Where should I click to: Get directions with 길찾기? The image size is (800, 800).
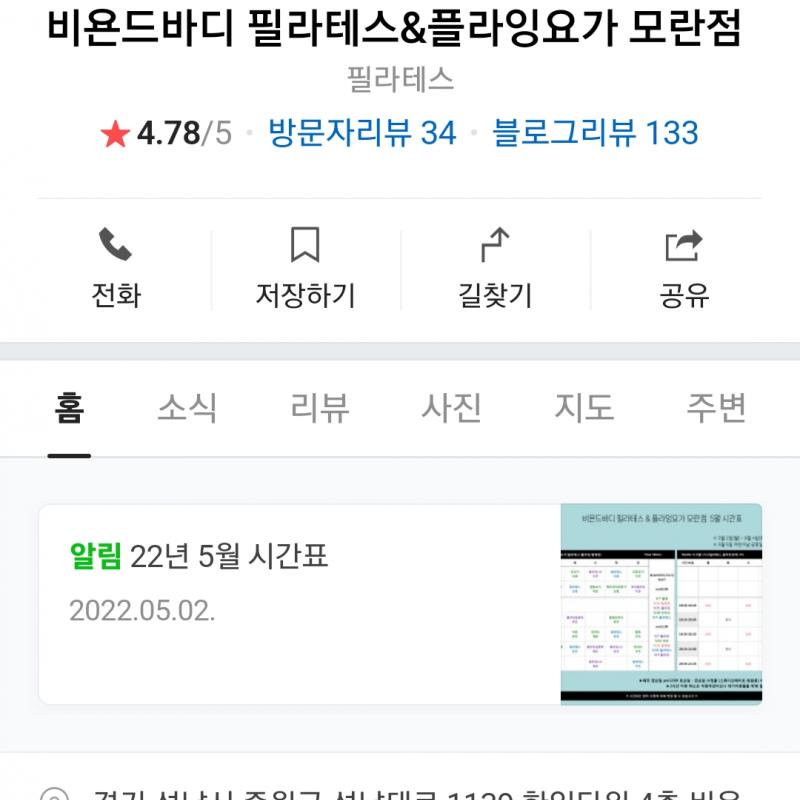click(495, 270)
